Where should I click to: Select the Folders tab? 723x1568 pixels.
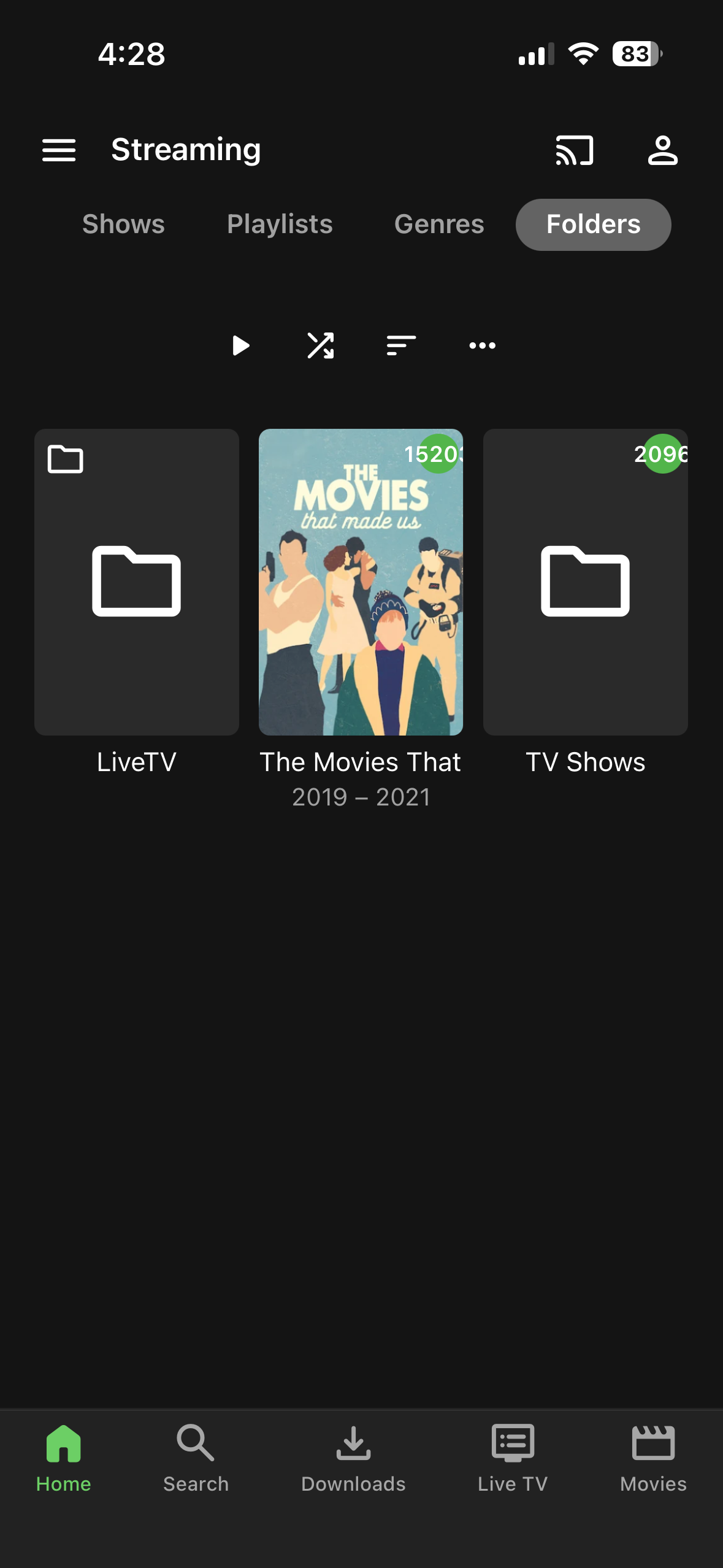593,225
